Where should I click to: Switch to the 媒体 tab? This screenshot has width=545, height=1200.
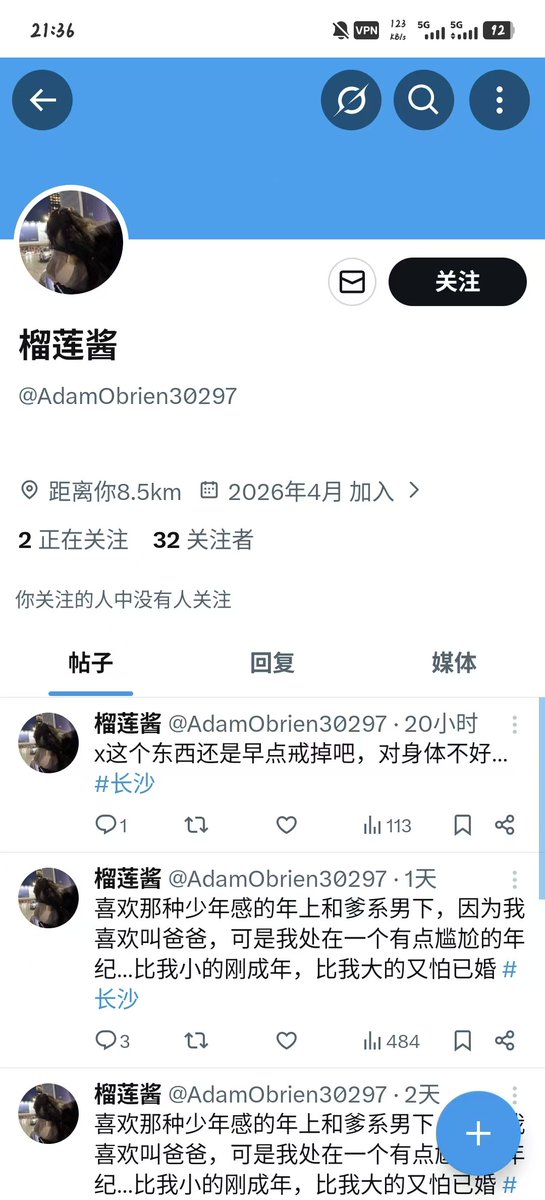[454, 663]
